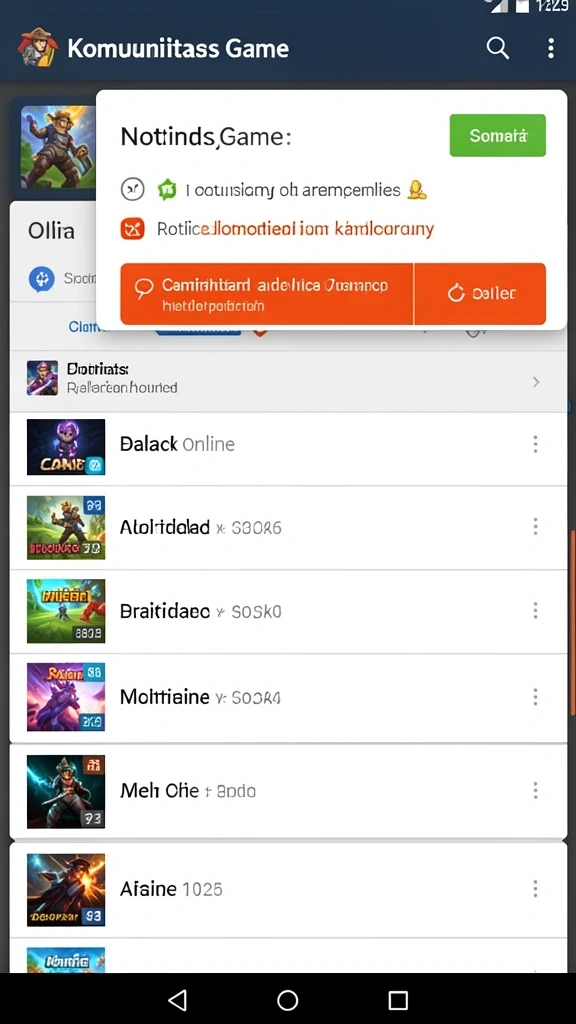
Task: Open the app bar overflow menu
Action: pos(551,48)
